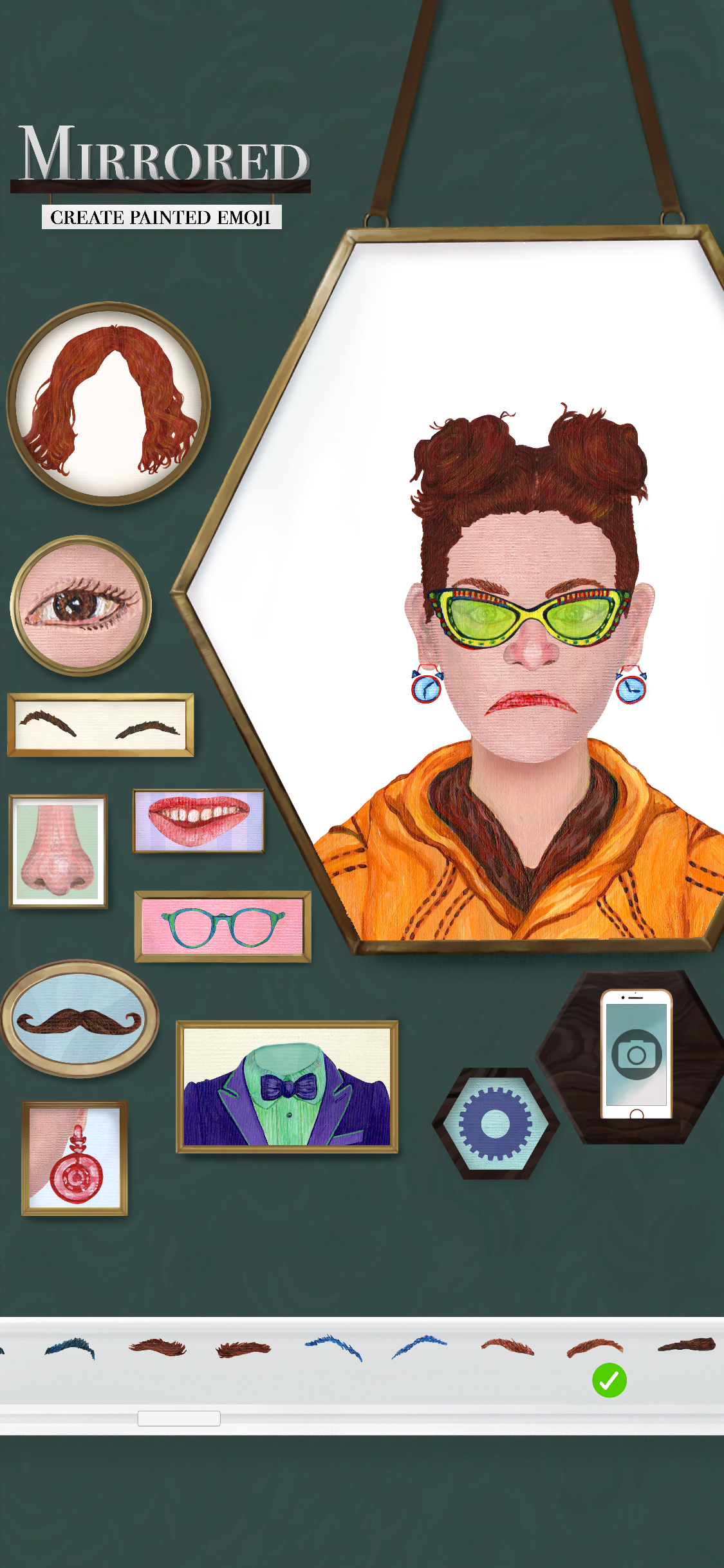724x1568 pixels.
Task: Open the nose options frame
Action: point(58,851)
